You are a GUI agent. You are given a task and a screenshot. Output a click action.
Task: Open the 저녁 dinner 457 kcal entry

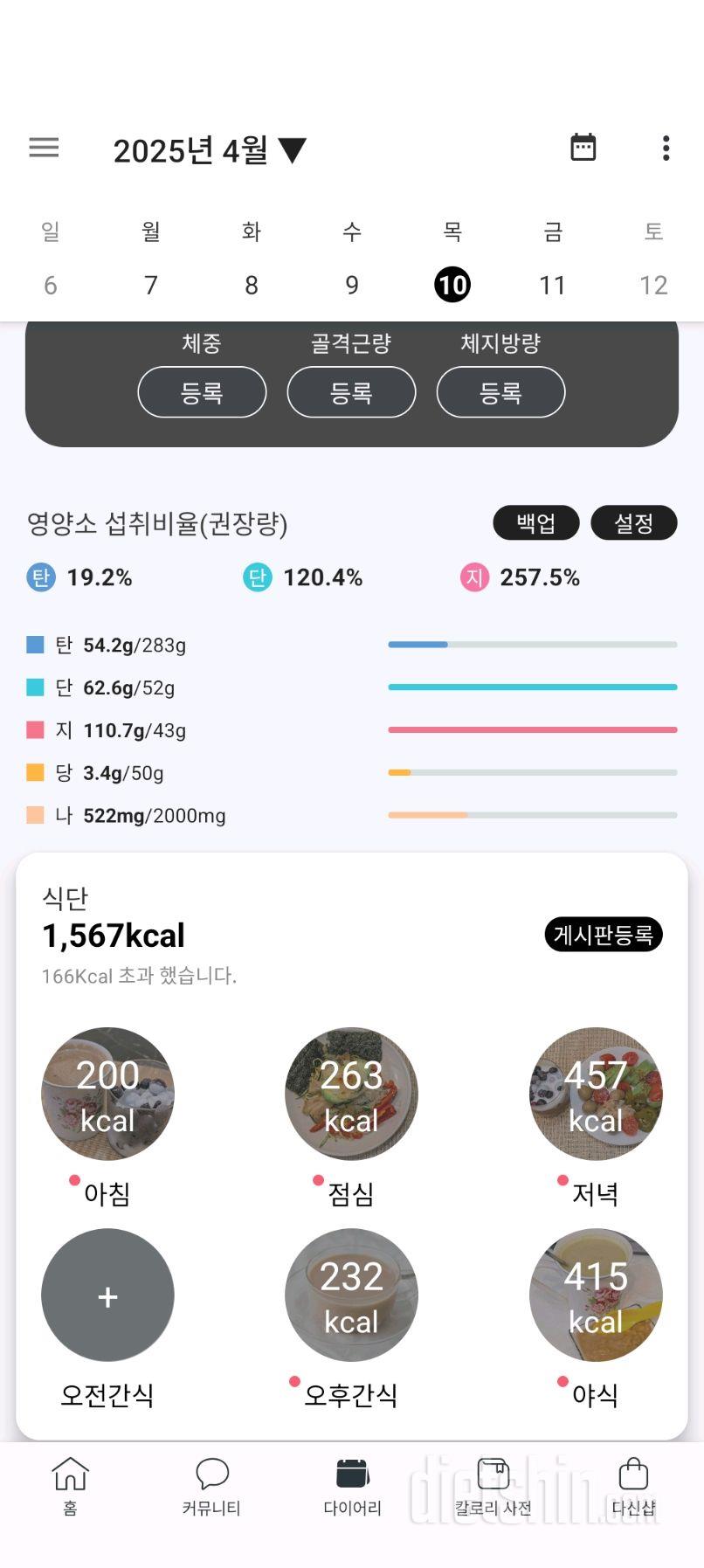tap(596, 1094)
